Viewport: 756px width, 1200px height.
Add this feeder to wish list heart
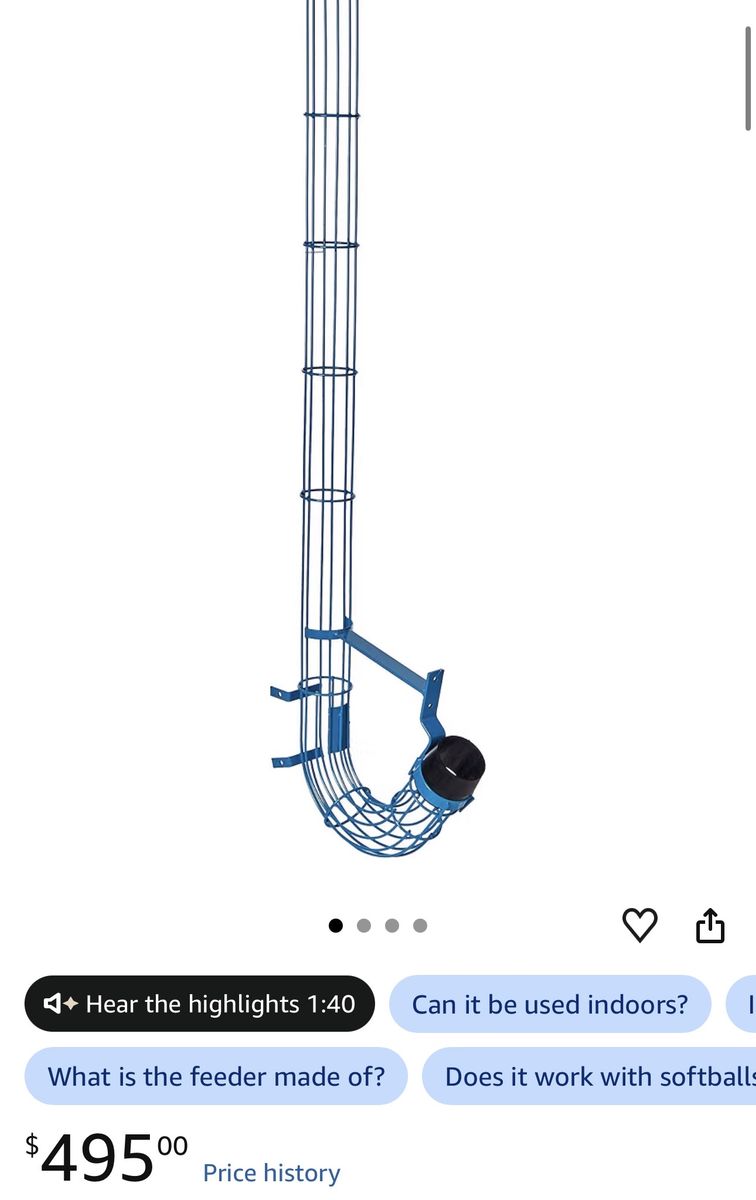[x=640, y=925]
